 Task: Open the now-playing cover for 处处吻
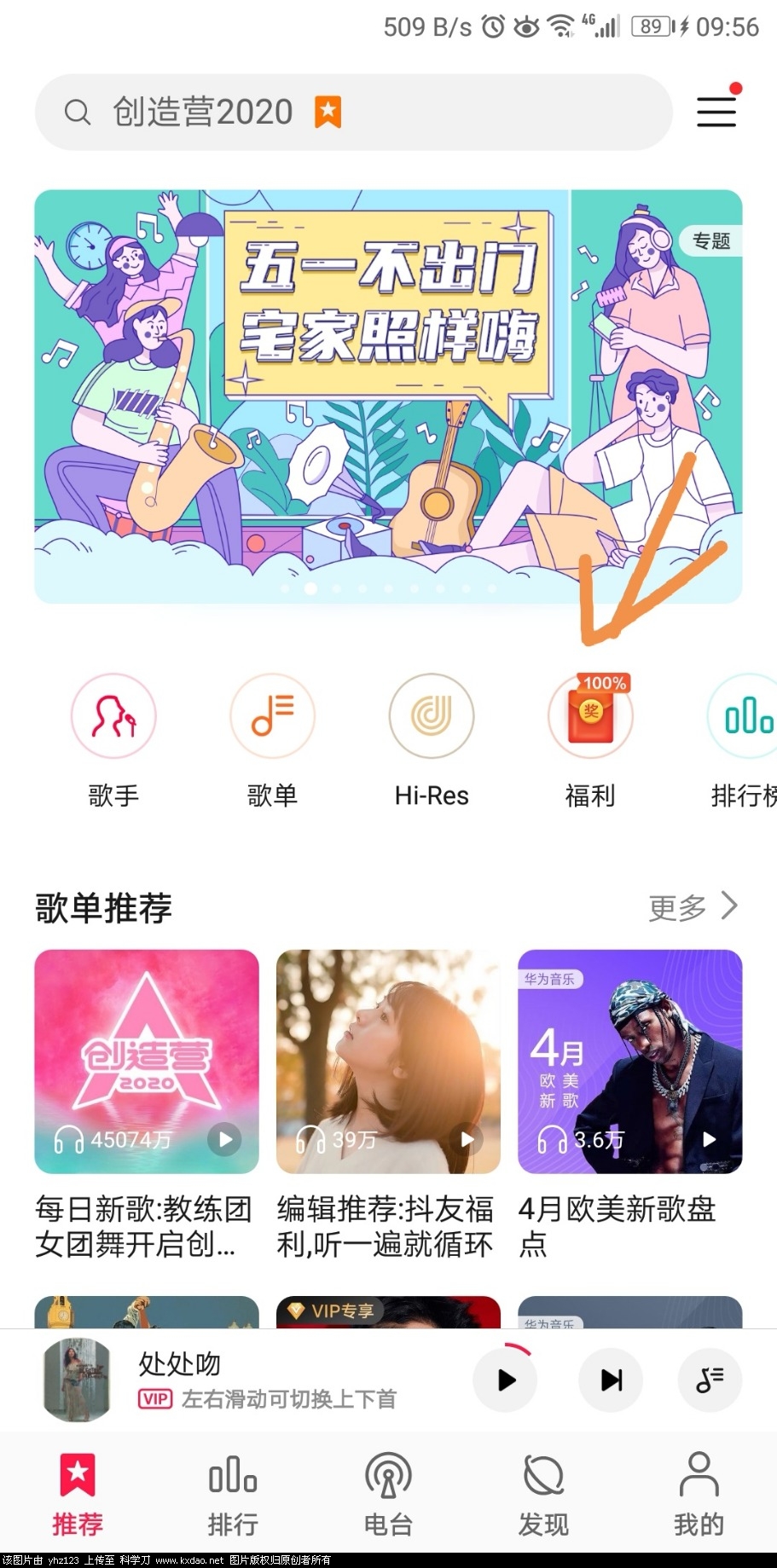pyautogui.click(x=78, y=1380)
